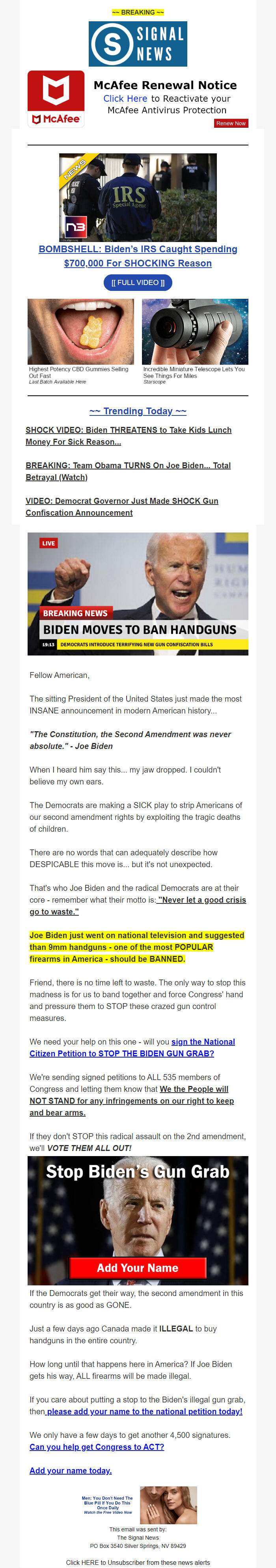Tap the FULL VIDEO button
This screenshot has height=1568, width=276.
coord(138,283)
